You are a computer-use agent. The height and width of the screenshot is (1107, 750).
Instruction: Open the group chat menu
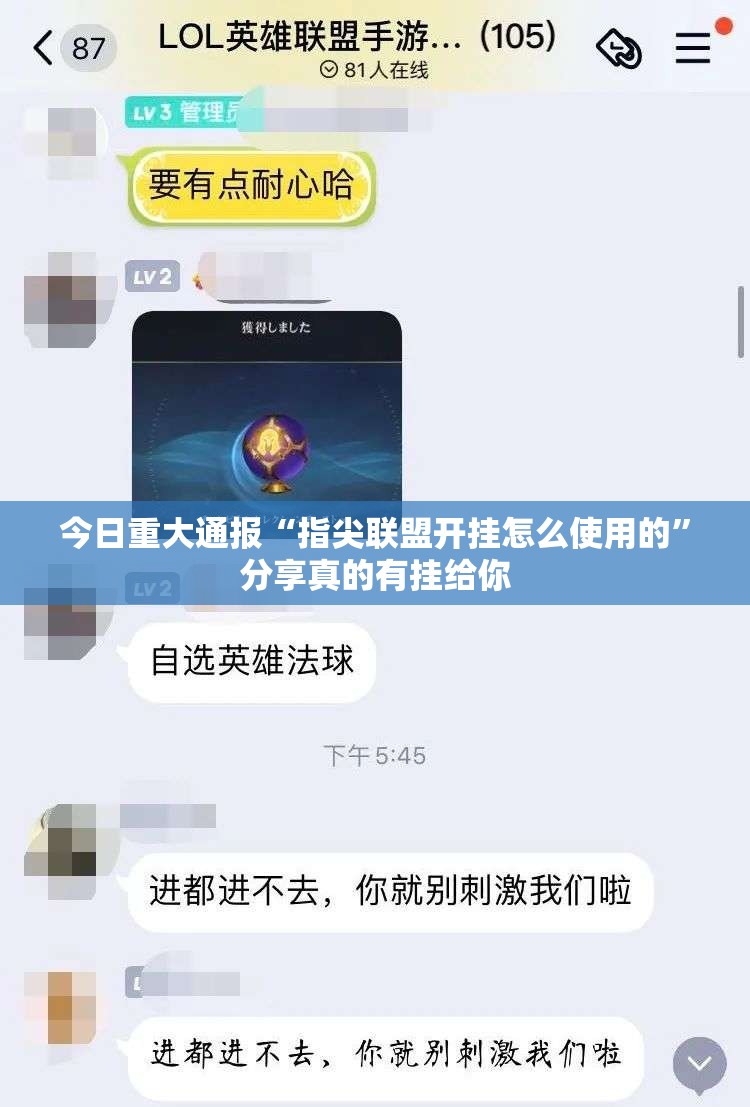point(693,48)
